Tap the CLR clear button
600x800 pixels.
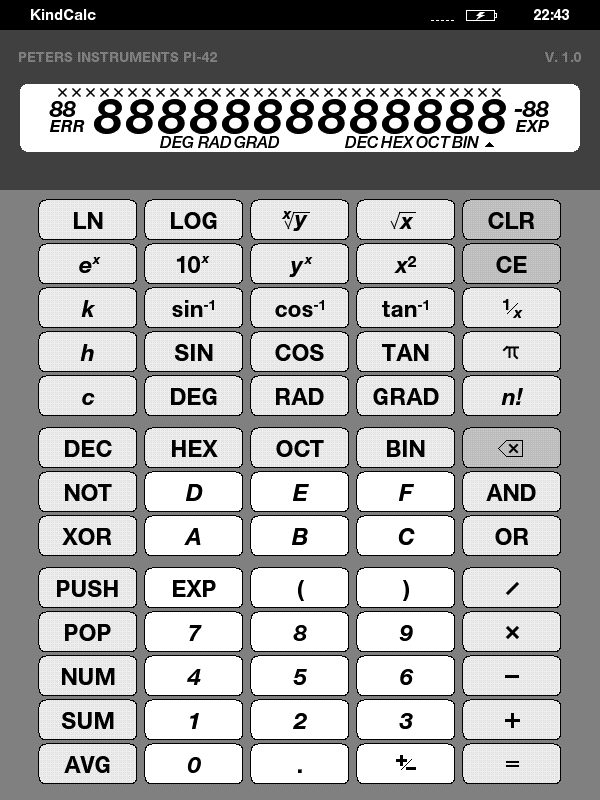tap(511, 221)
